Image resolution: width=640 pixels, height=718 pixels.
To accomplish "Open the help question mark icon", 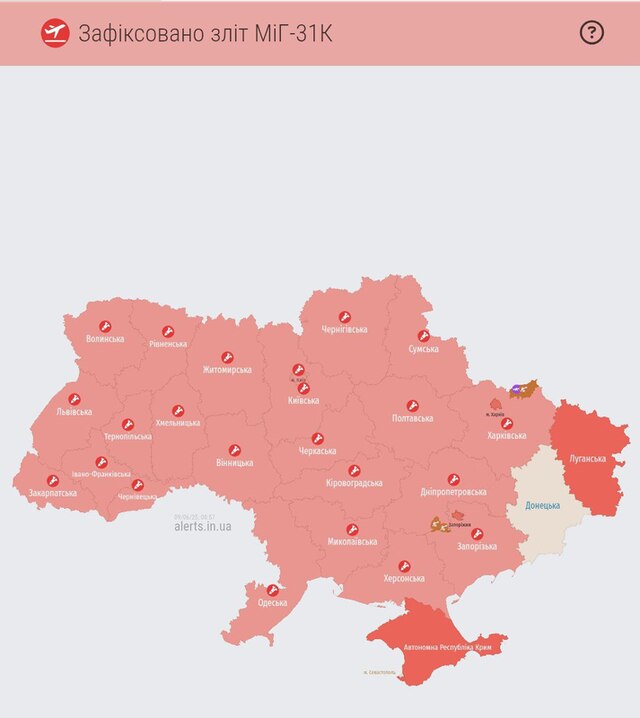I will pos(592,32).
